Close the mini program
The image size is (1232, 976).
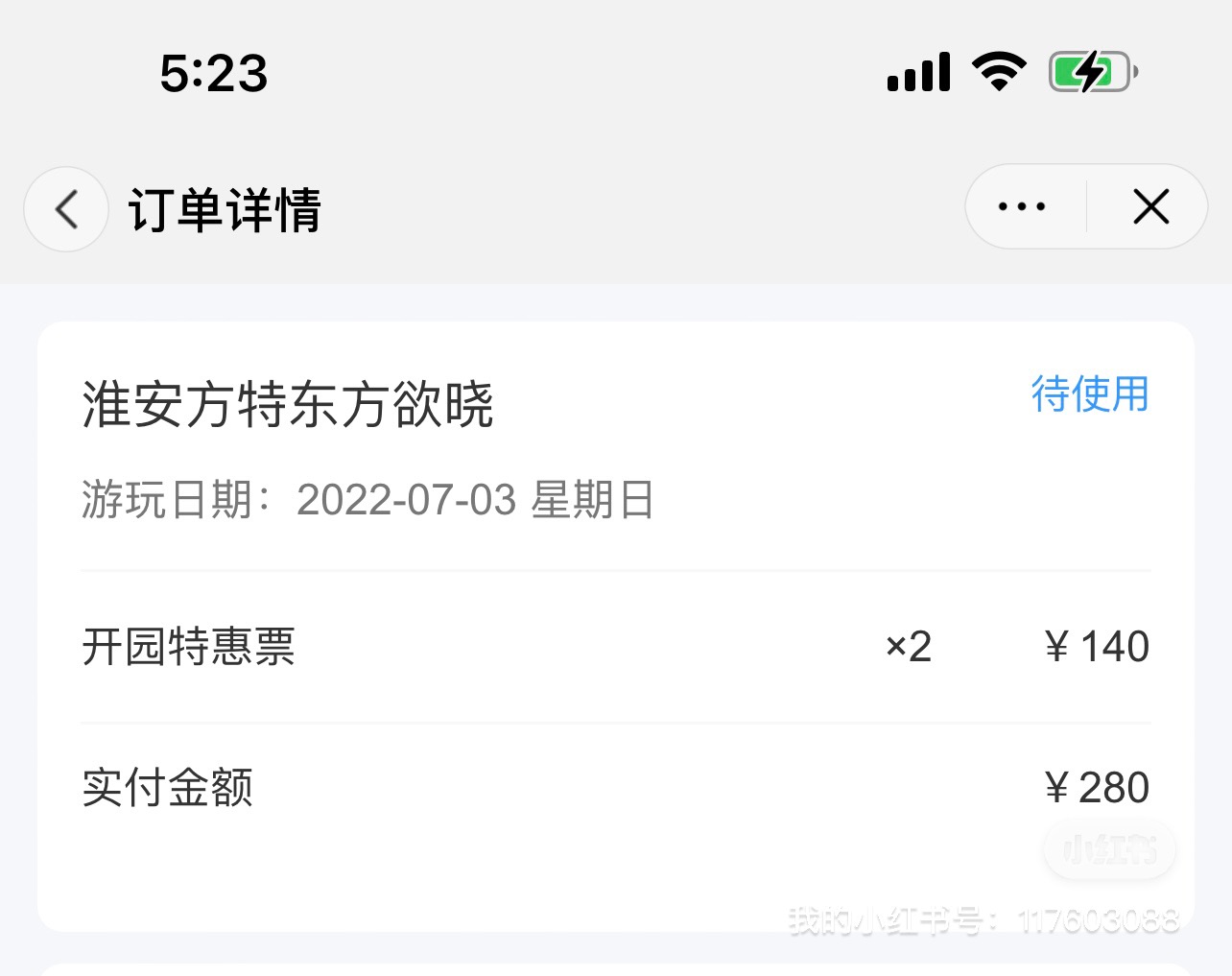coord(1150,207)
